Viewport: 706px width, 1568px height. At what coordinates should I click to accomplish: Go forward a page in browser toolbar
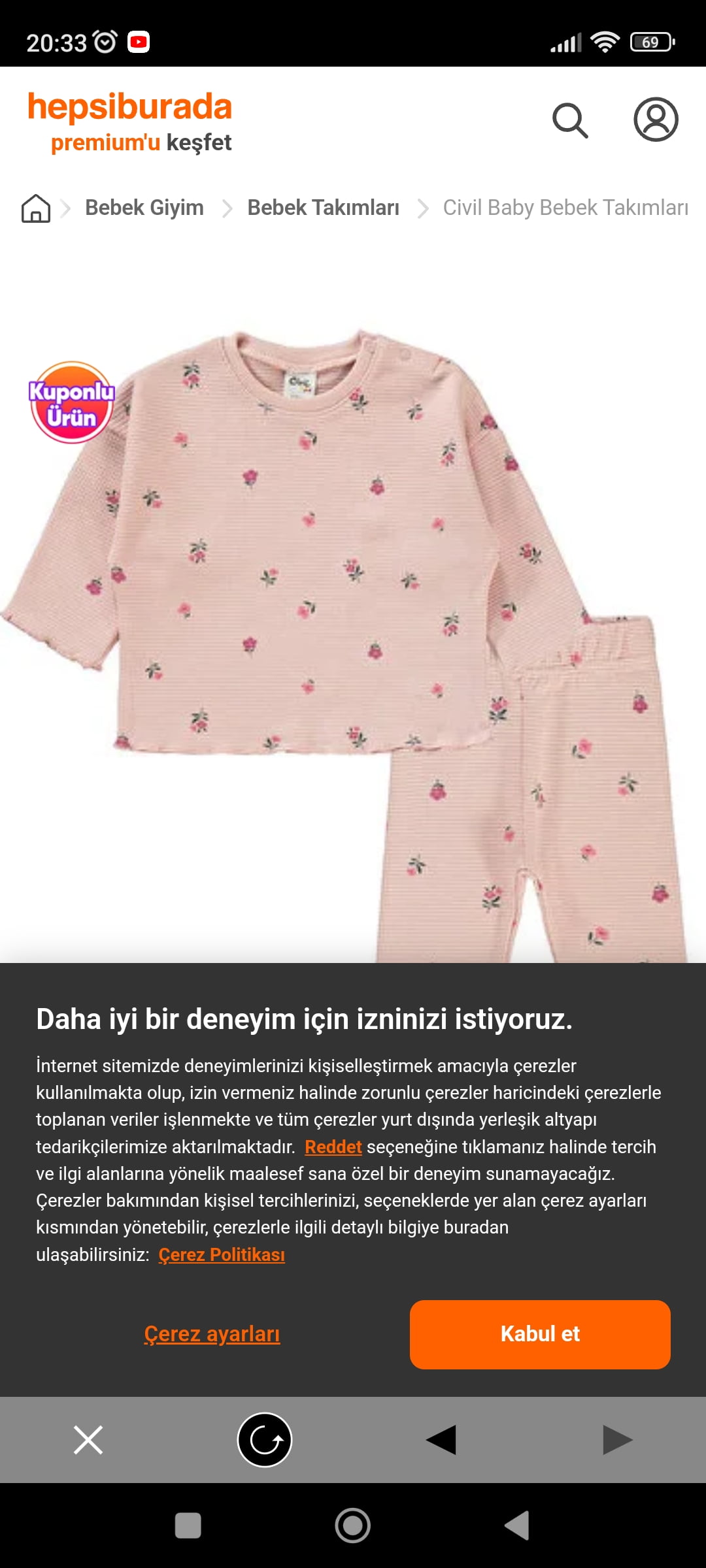point(617,1440)
